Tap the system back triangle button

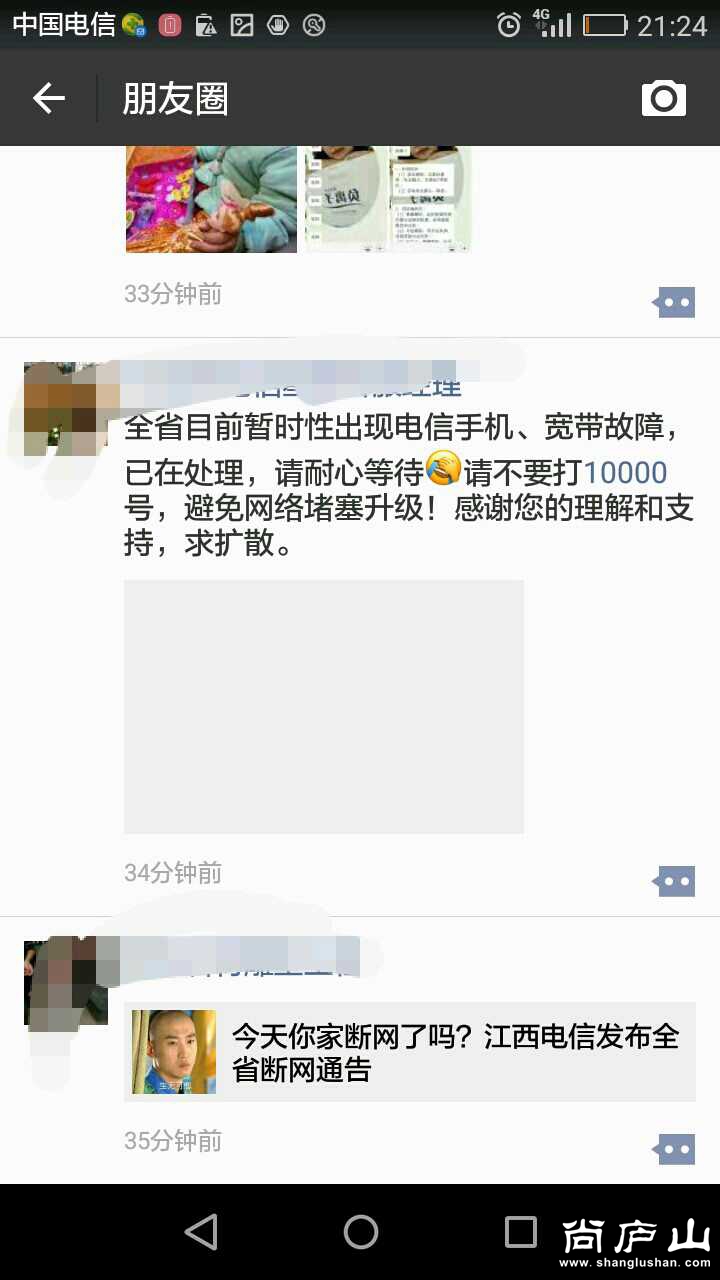point(202,1232)
